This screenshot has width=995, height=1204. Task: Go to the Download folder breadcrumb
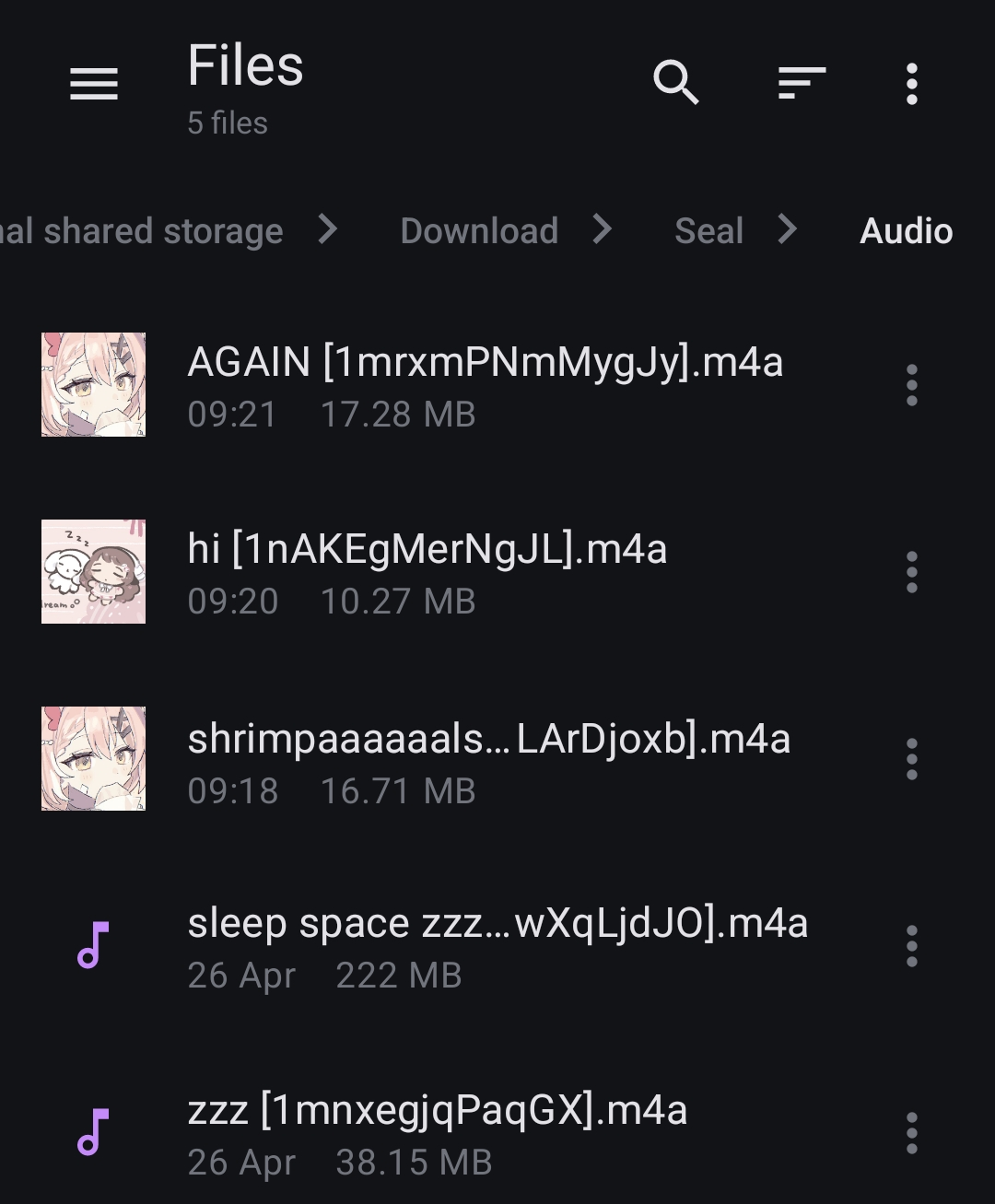[x=479, y=230]
